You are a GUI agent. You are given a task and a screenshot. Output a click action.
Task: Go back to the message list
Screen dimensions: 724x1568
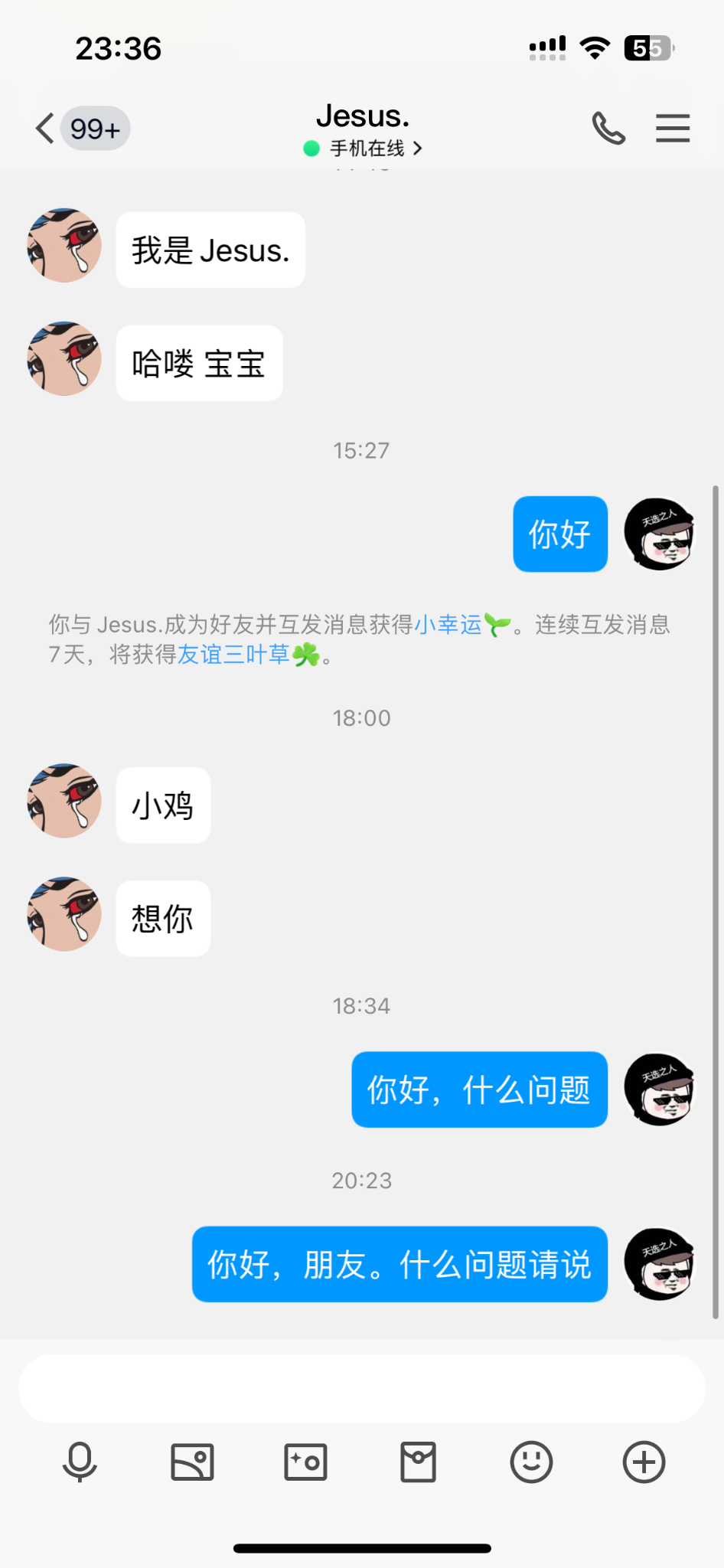pyautogui.click(x=46, y=128)
